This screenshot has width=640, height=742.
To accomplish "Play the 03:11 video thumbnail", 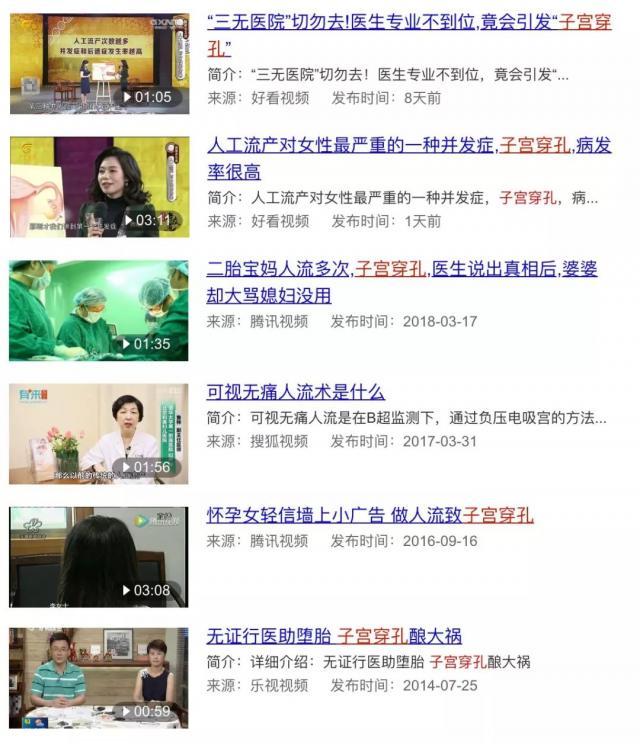I will click(98, 186).
